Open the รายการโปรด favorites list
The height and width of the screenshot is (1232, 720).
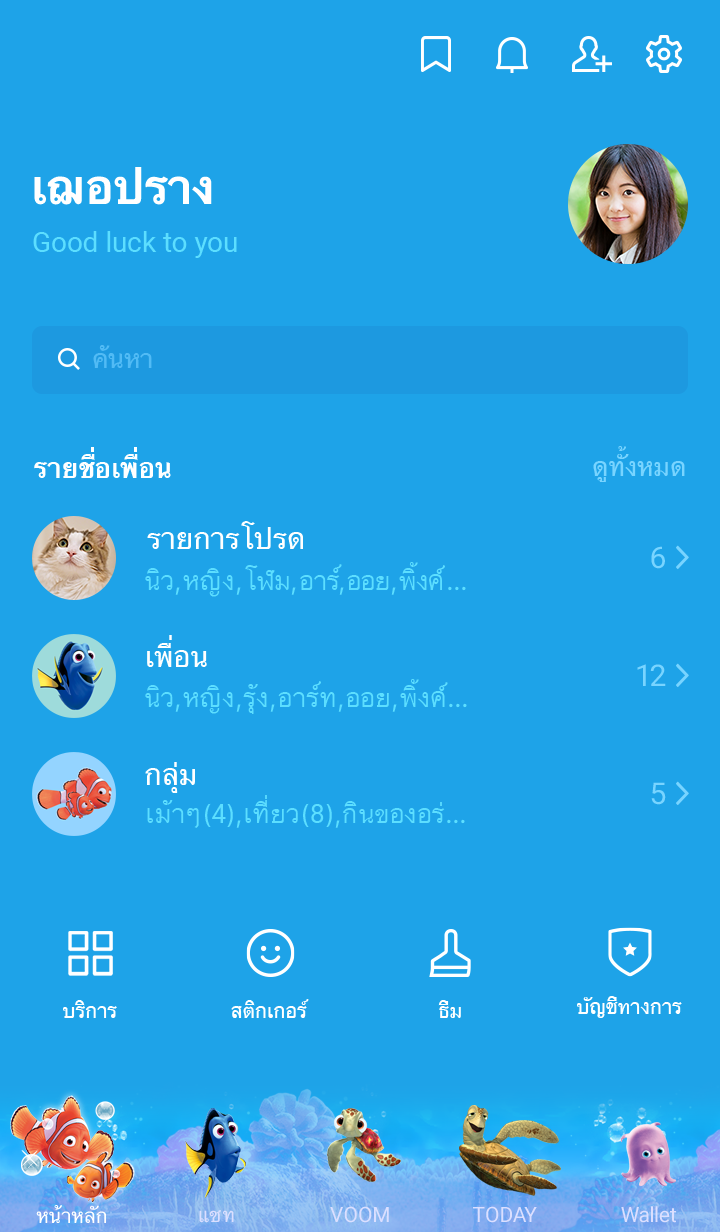pos(360,558)
